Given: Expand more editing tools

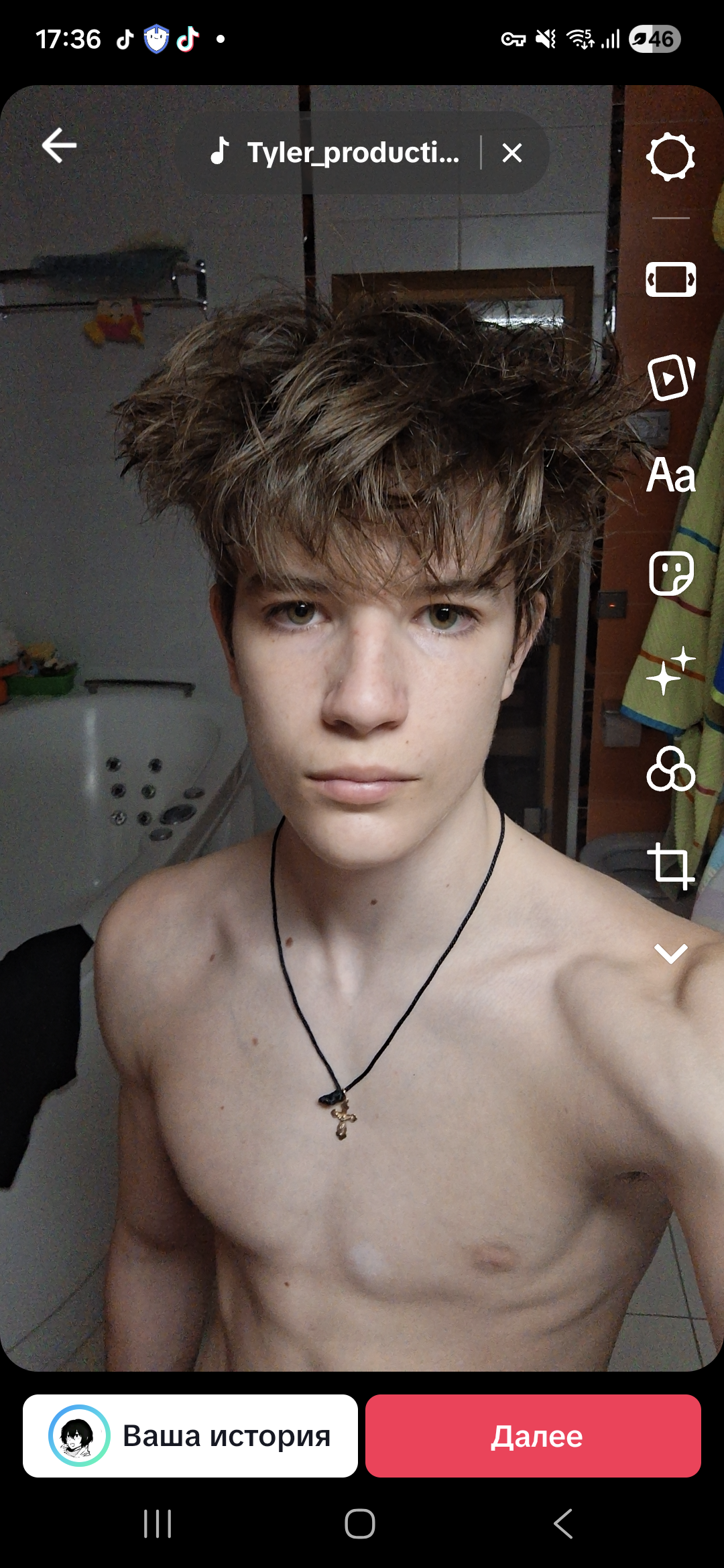Looking at the screenshot, I should tap(670, 953).
